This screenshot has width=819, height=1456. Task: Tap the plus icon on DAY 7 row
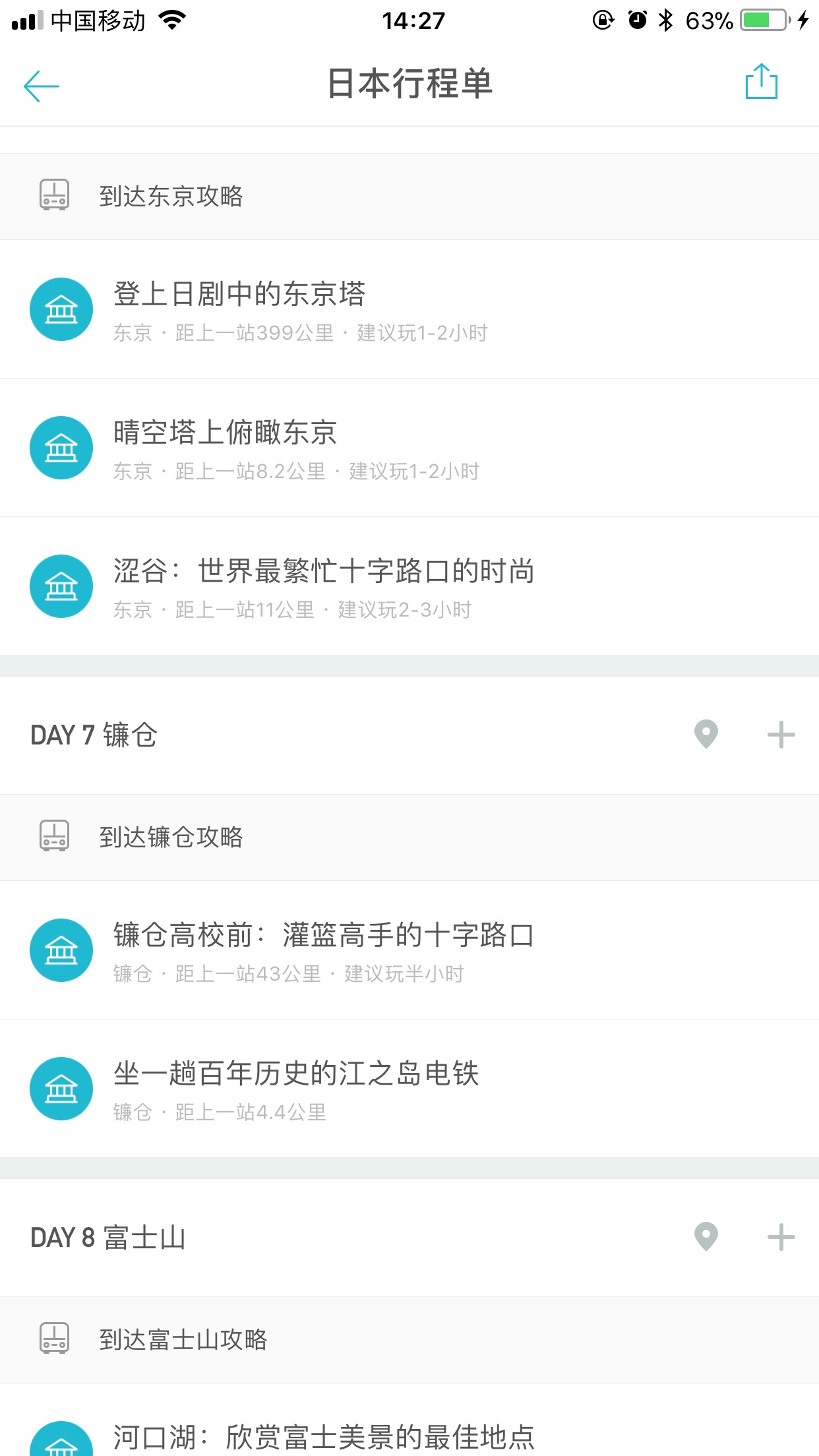click(x=781, y=735)
